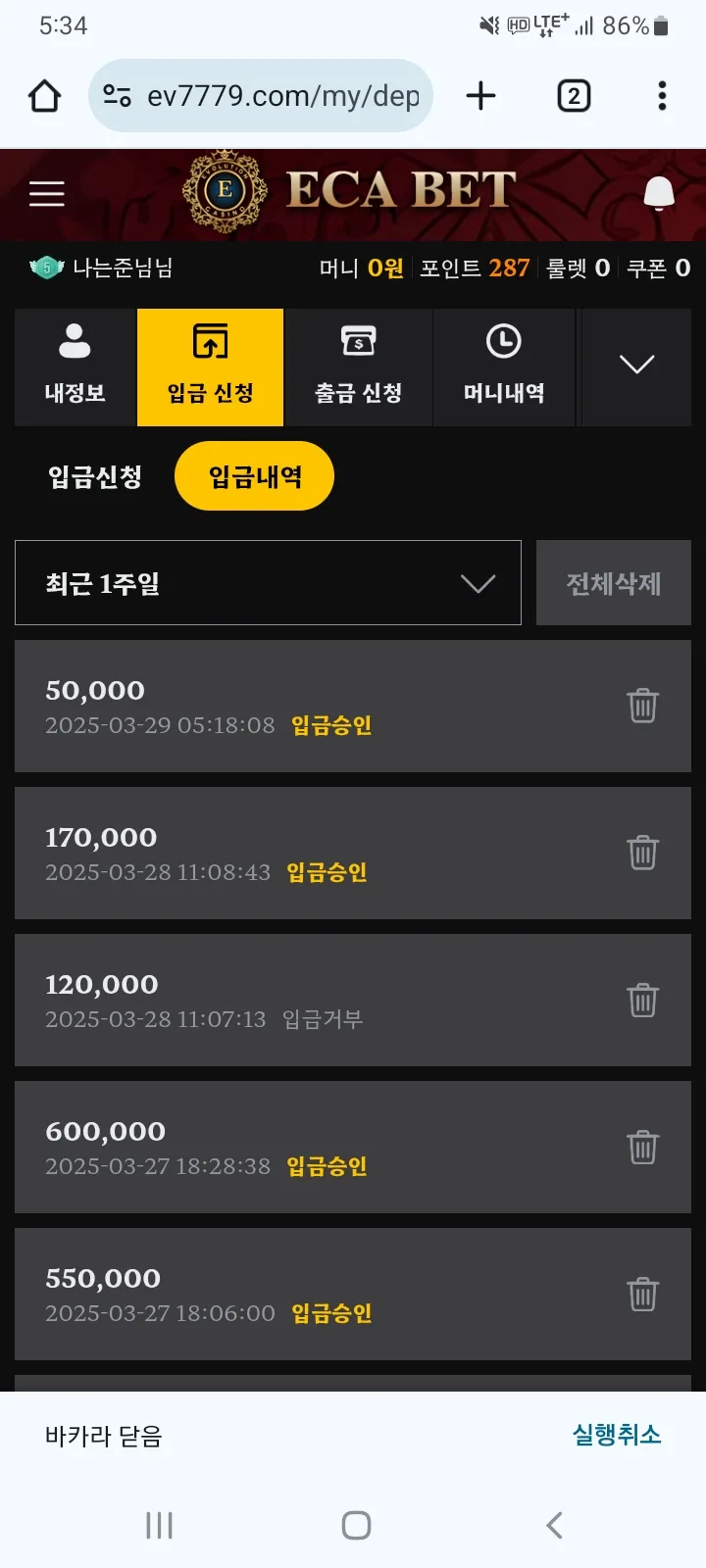Image resolution: width=706 pixels, height=1568 pixels.
Task: Select the 입금신청 sub-tab
Action: [95, 477]
